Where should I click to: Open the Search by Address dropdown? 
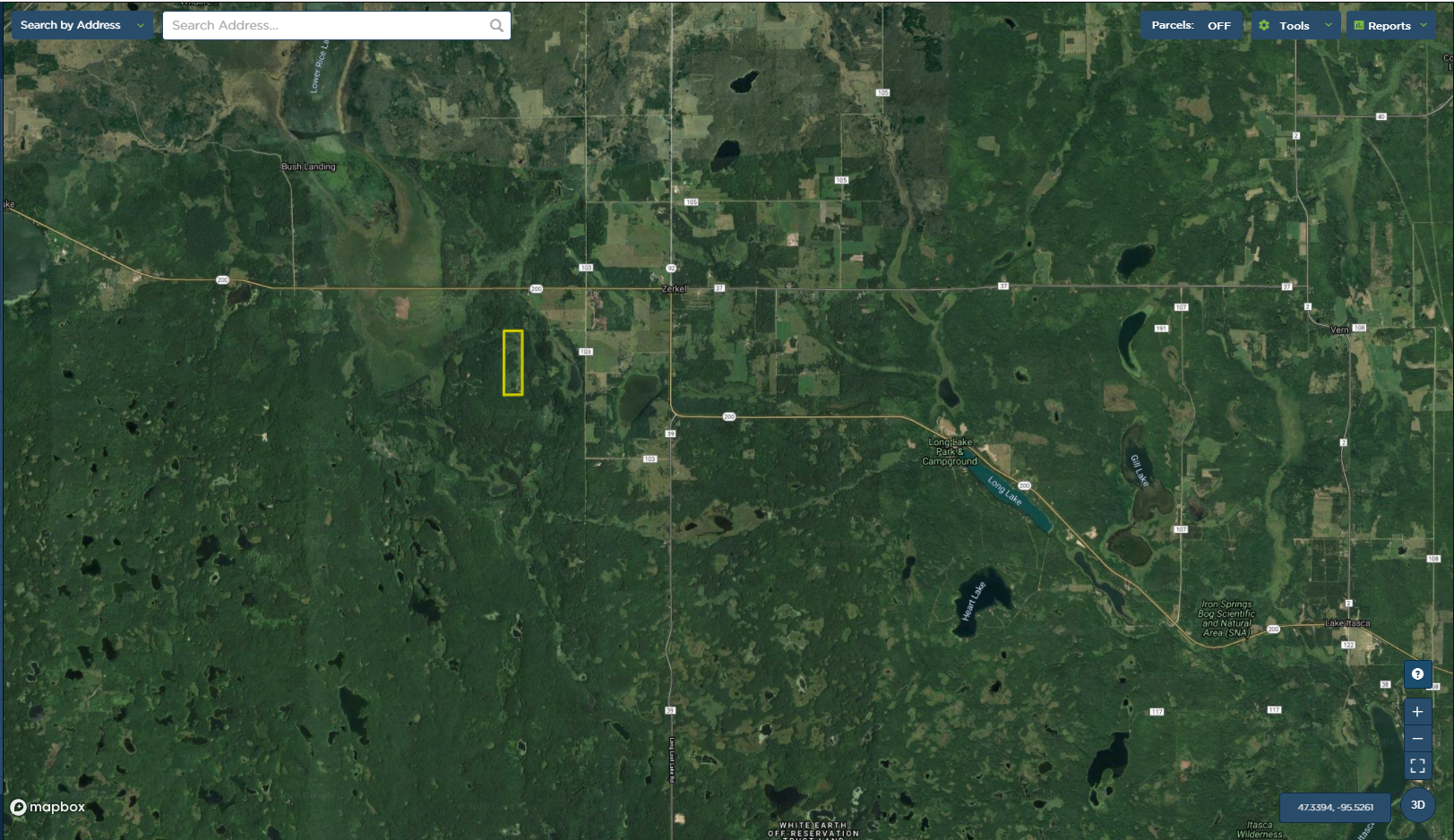[x=82, y=25]
